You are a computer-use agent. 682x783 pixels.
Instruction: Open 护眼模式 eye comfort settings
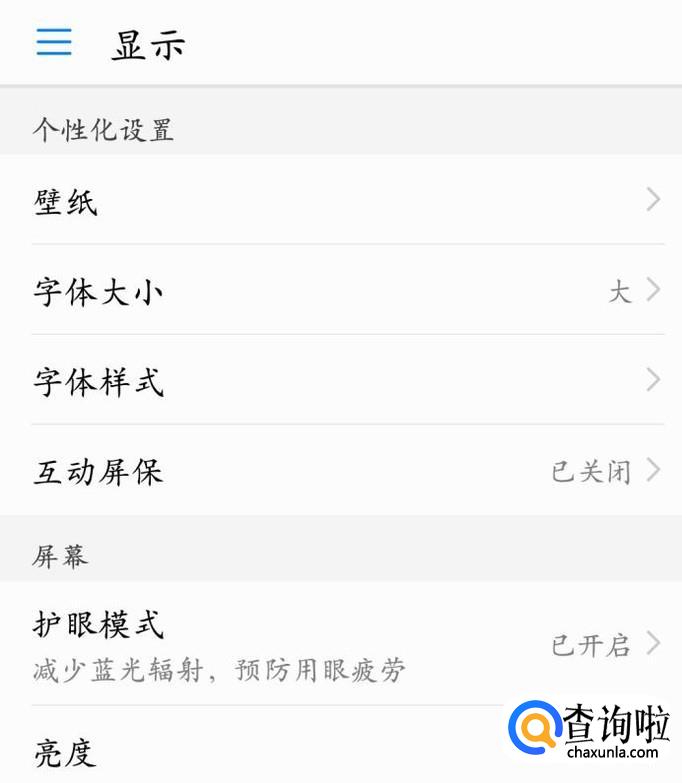340,643
